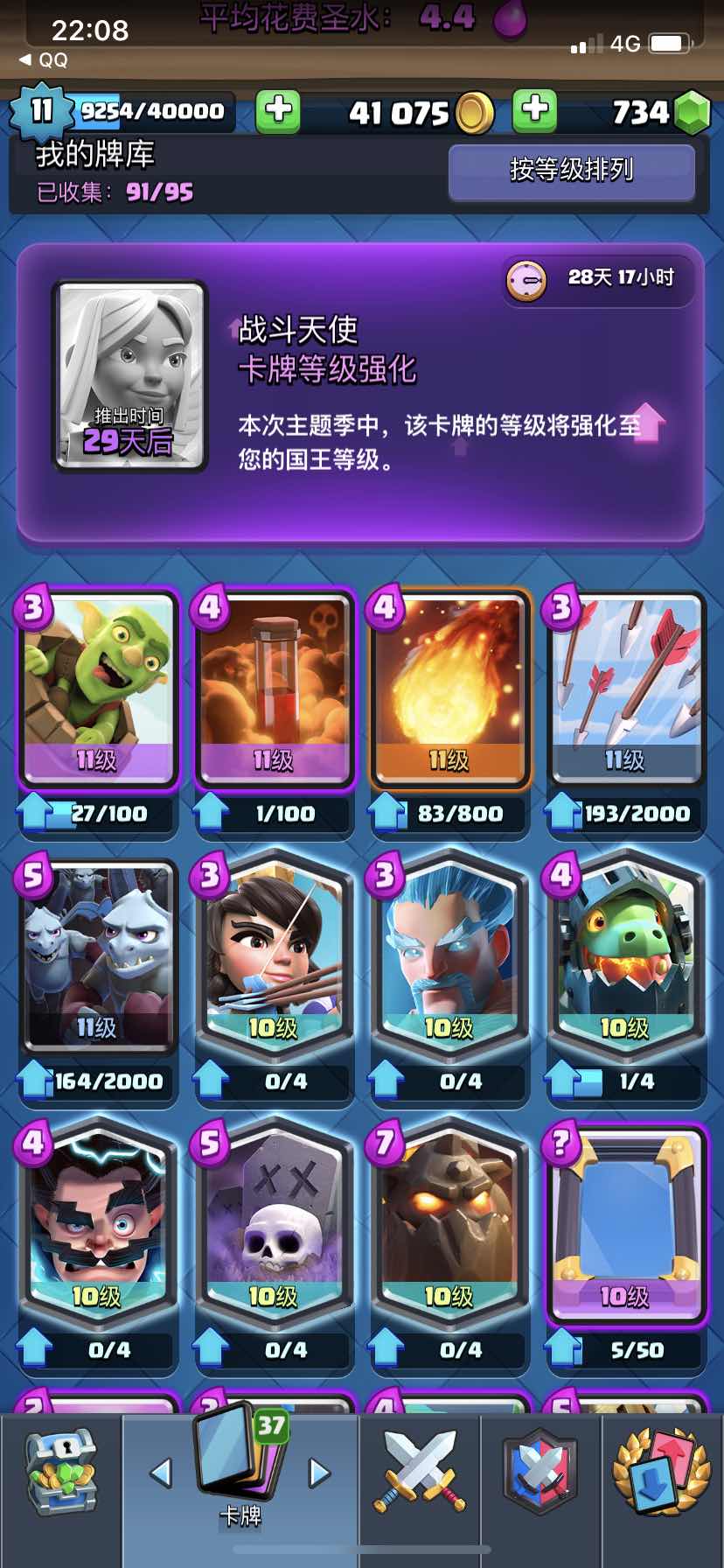The width and height of the screenshot is (724, 1568).
Task: Select the Minion Horde card
Action: 98,955
